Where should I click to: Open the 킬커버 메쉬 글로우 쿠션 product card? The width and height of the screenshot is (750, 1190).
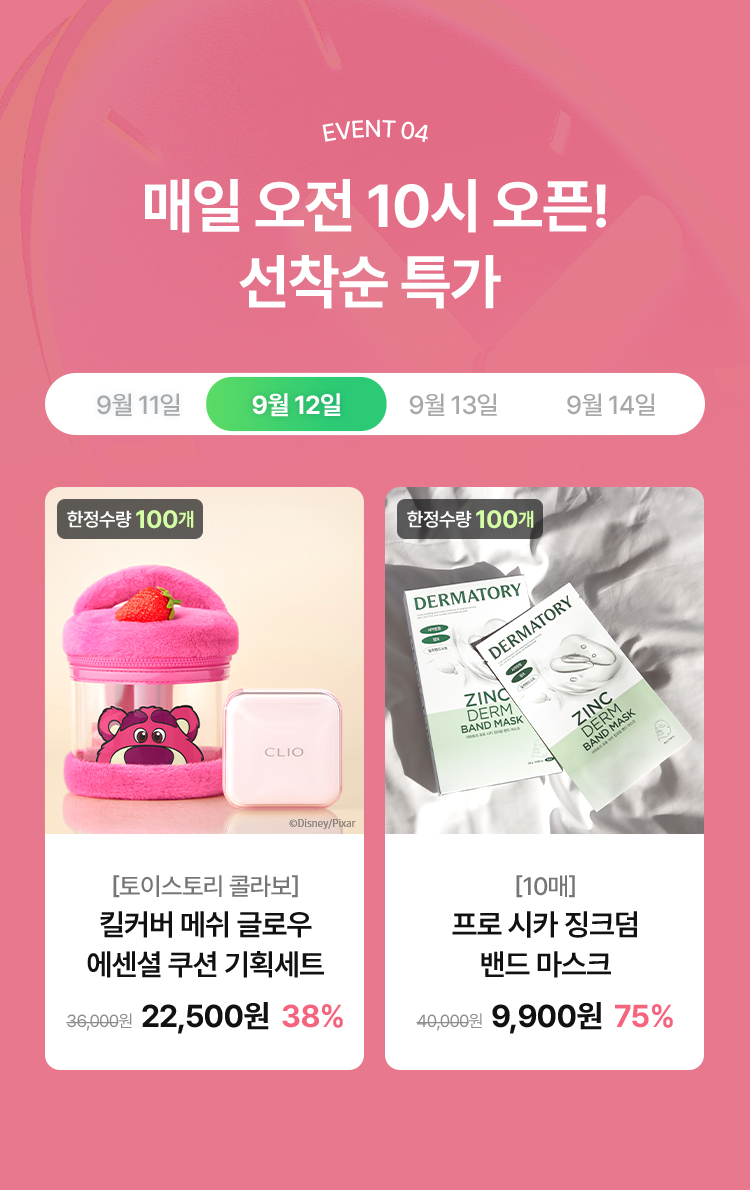204,777
